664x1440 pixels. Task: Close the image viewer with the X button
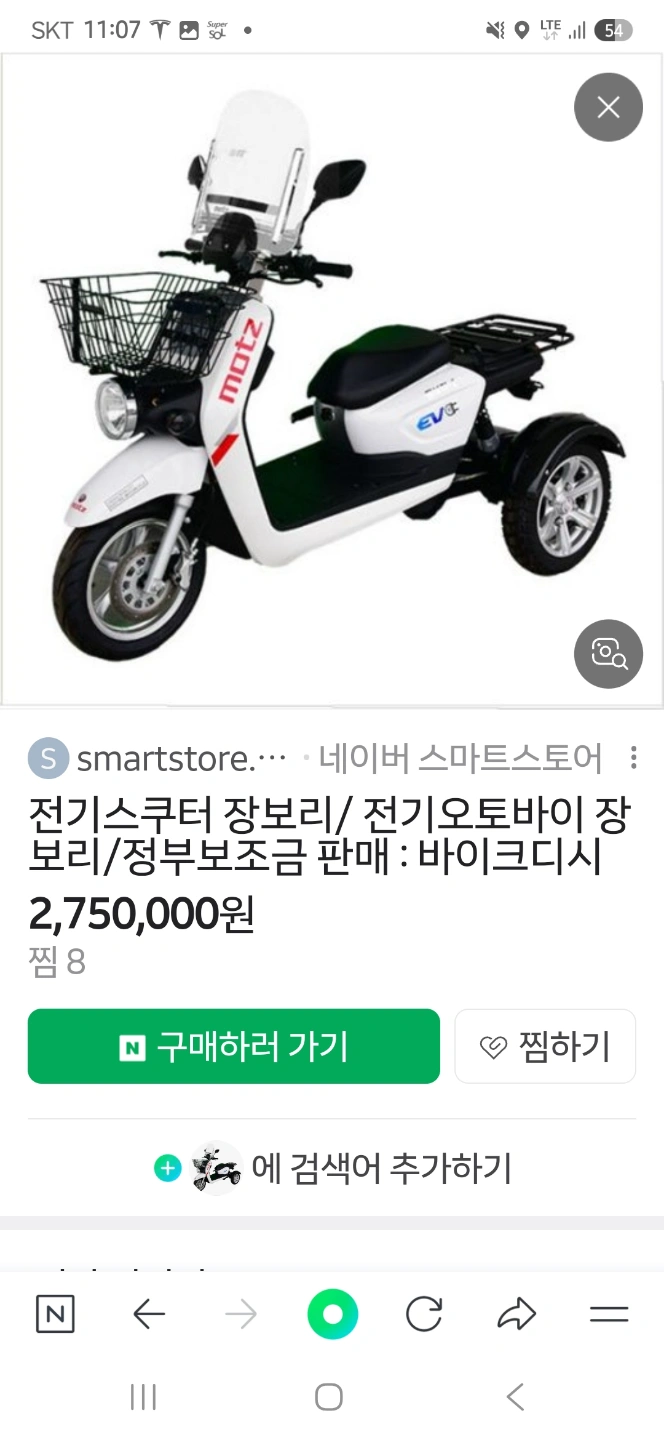(x=608, y=107)
